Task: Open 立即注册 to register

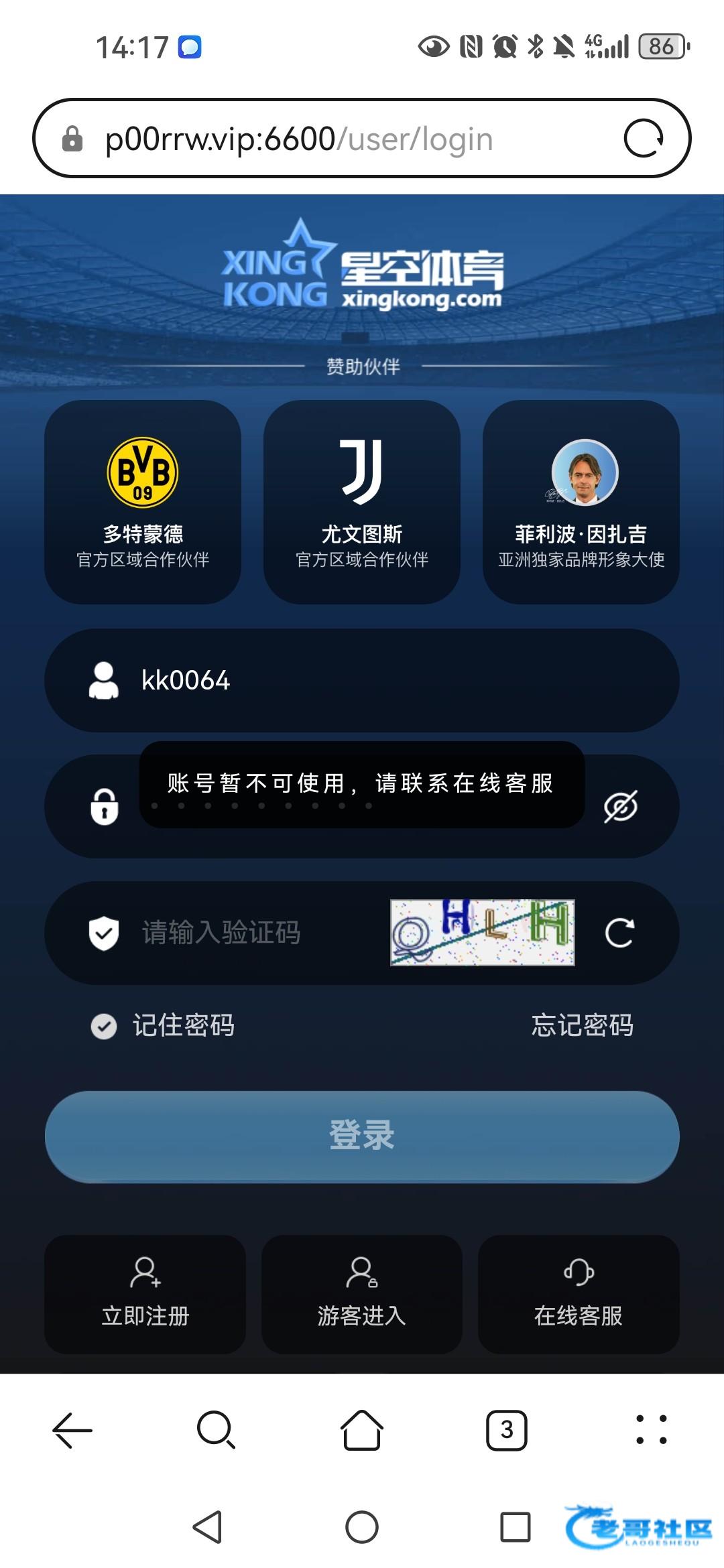Action: pos(145,1295)
